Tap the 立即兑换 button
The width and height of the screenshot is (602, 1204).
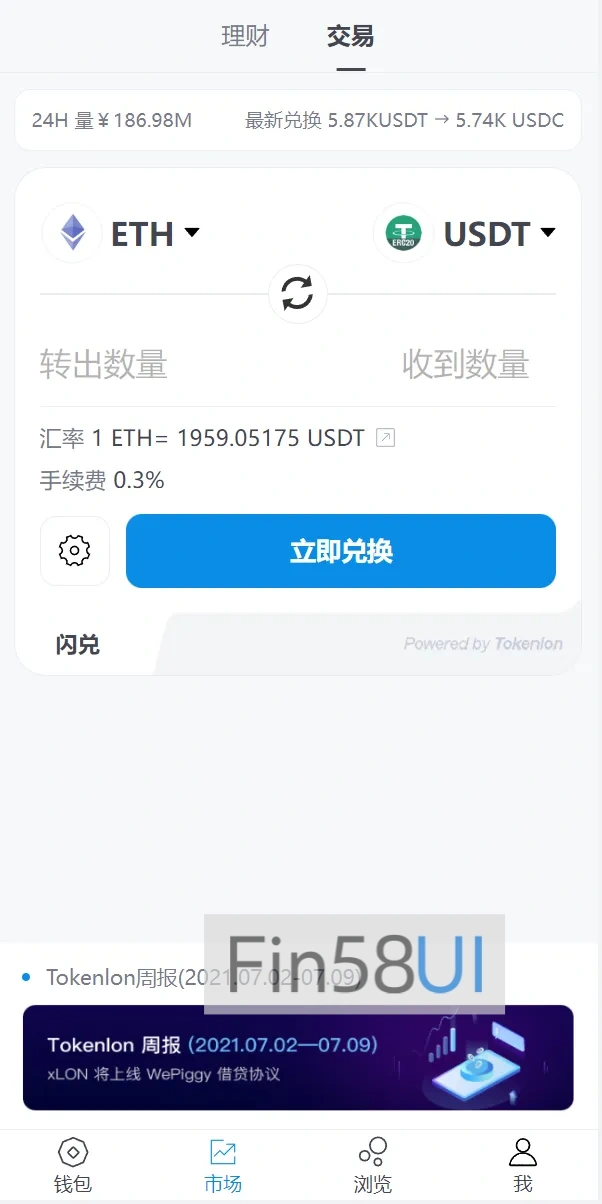(x=340, y=551)
